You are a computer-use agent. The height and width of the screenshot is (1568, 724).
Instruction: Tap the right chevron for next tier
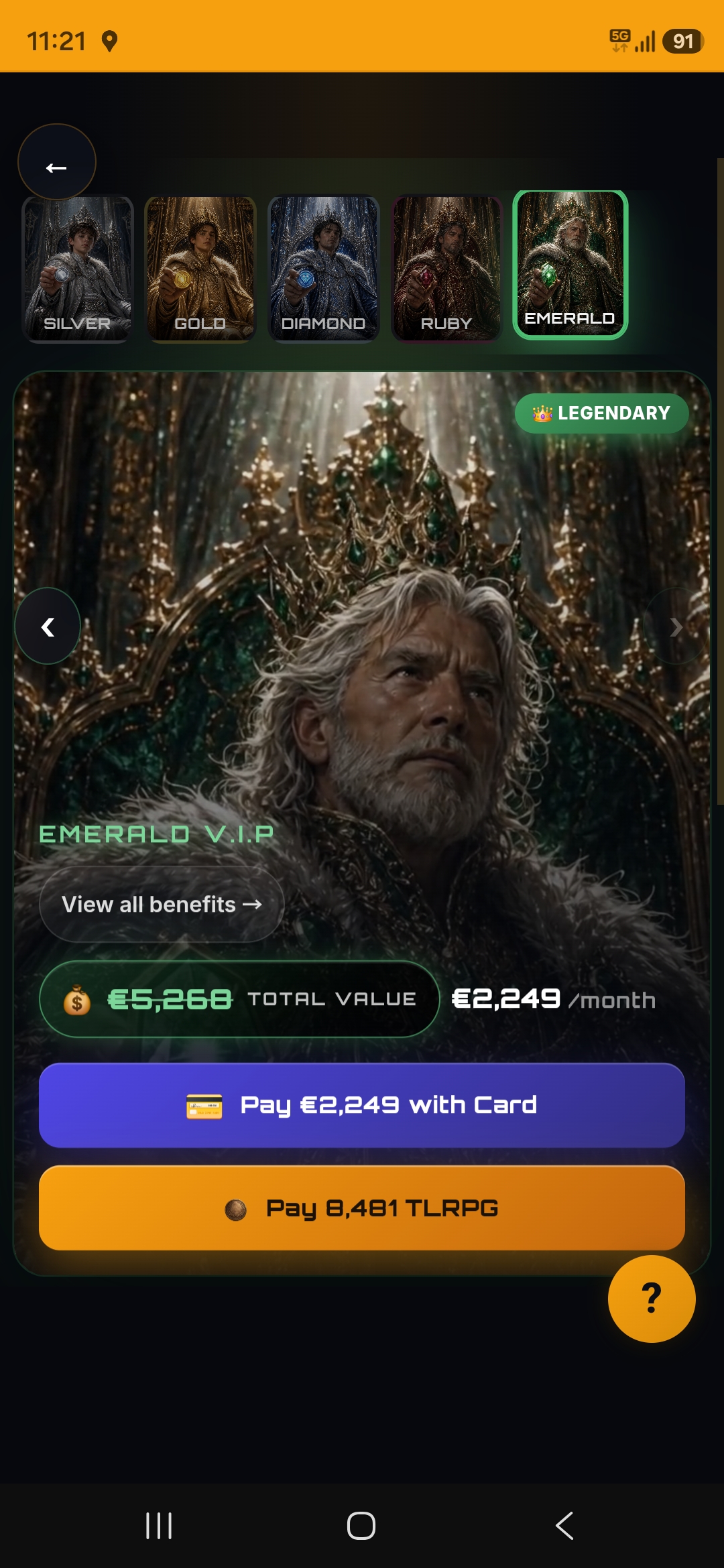click(x=676, y=627)
